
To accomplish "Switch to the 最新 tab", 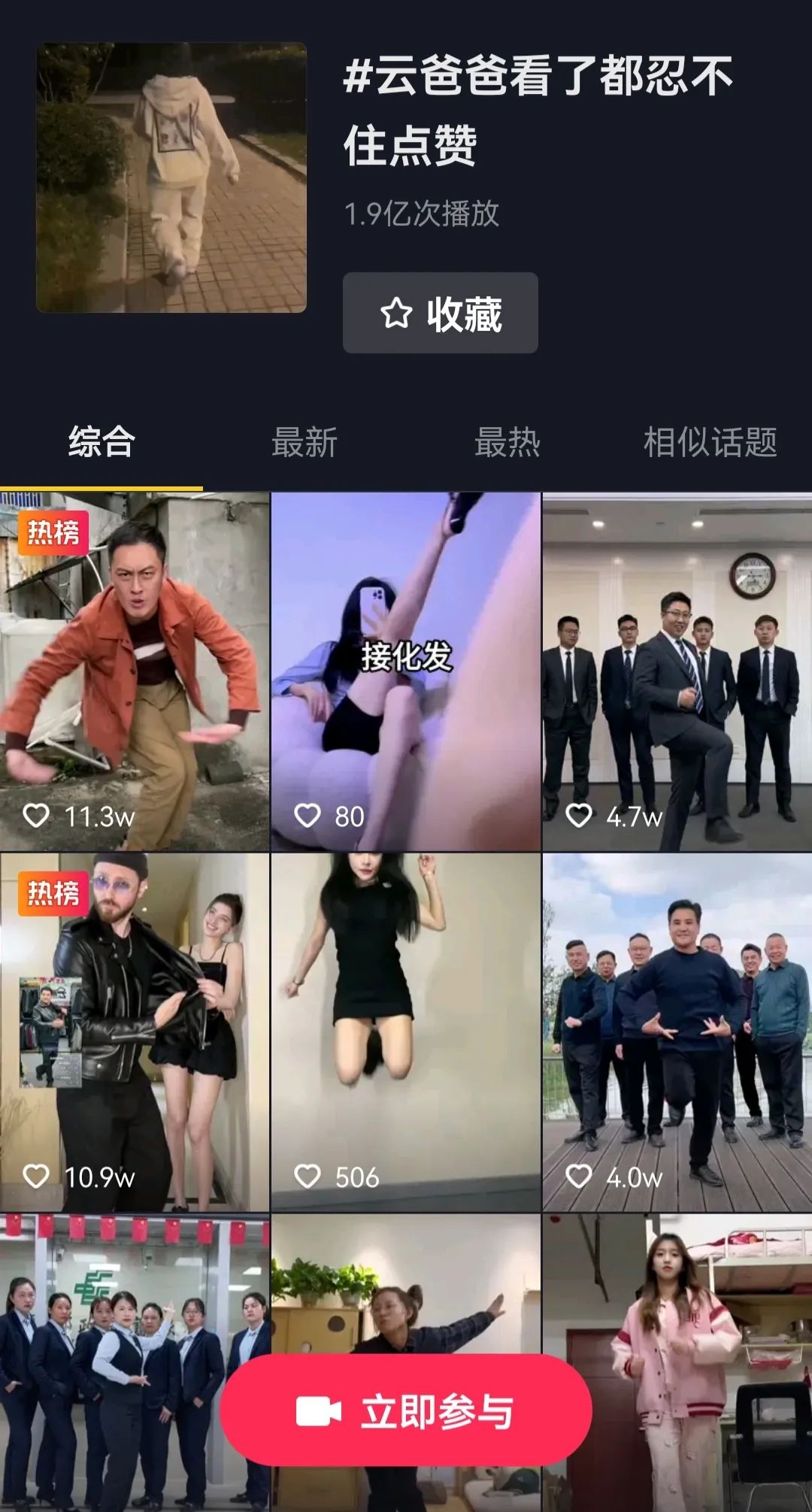I will pyautogui.click(x=304, y=442).
